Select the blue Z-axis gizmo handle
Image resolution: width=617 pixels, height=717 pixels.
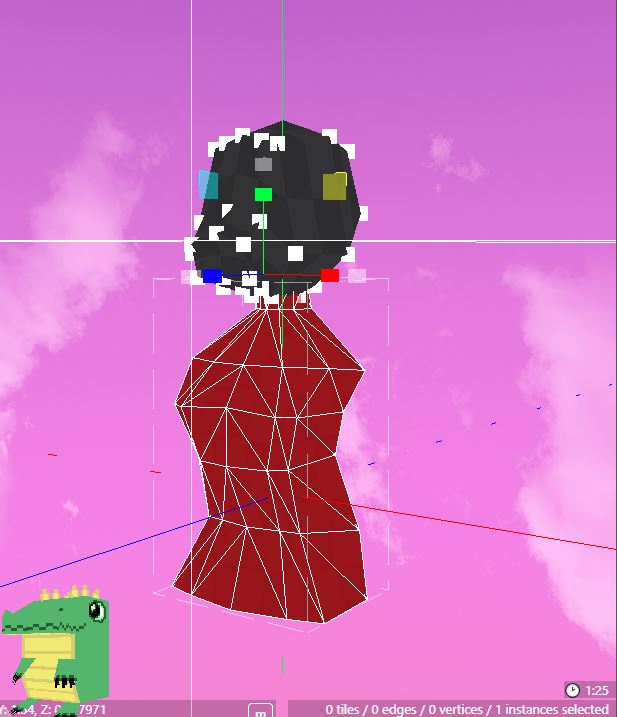click(212, 276)
